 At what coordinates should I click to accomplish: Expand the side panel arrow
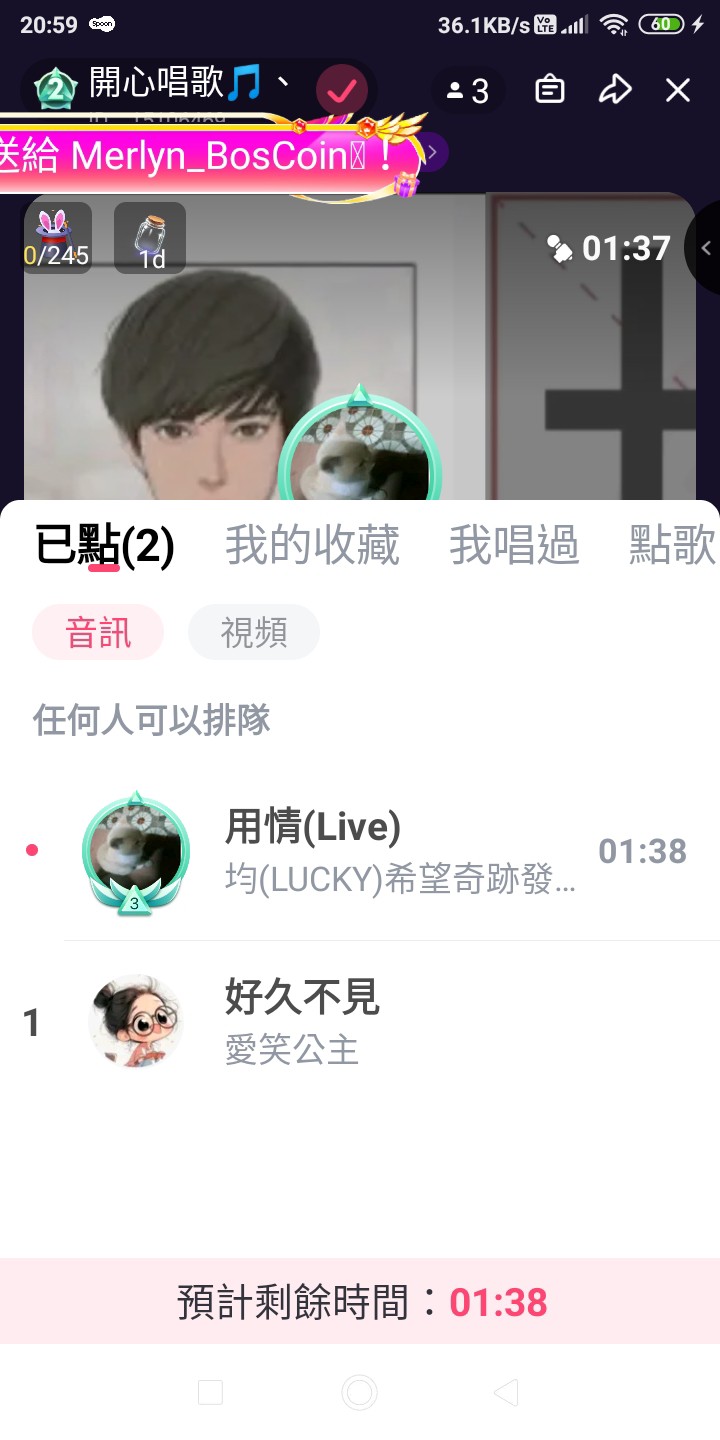coord(705,248)
